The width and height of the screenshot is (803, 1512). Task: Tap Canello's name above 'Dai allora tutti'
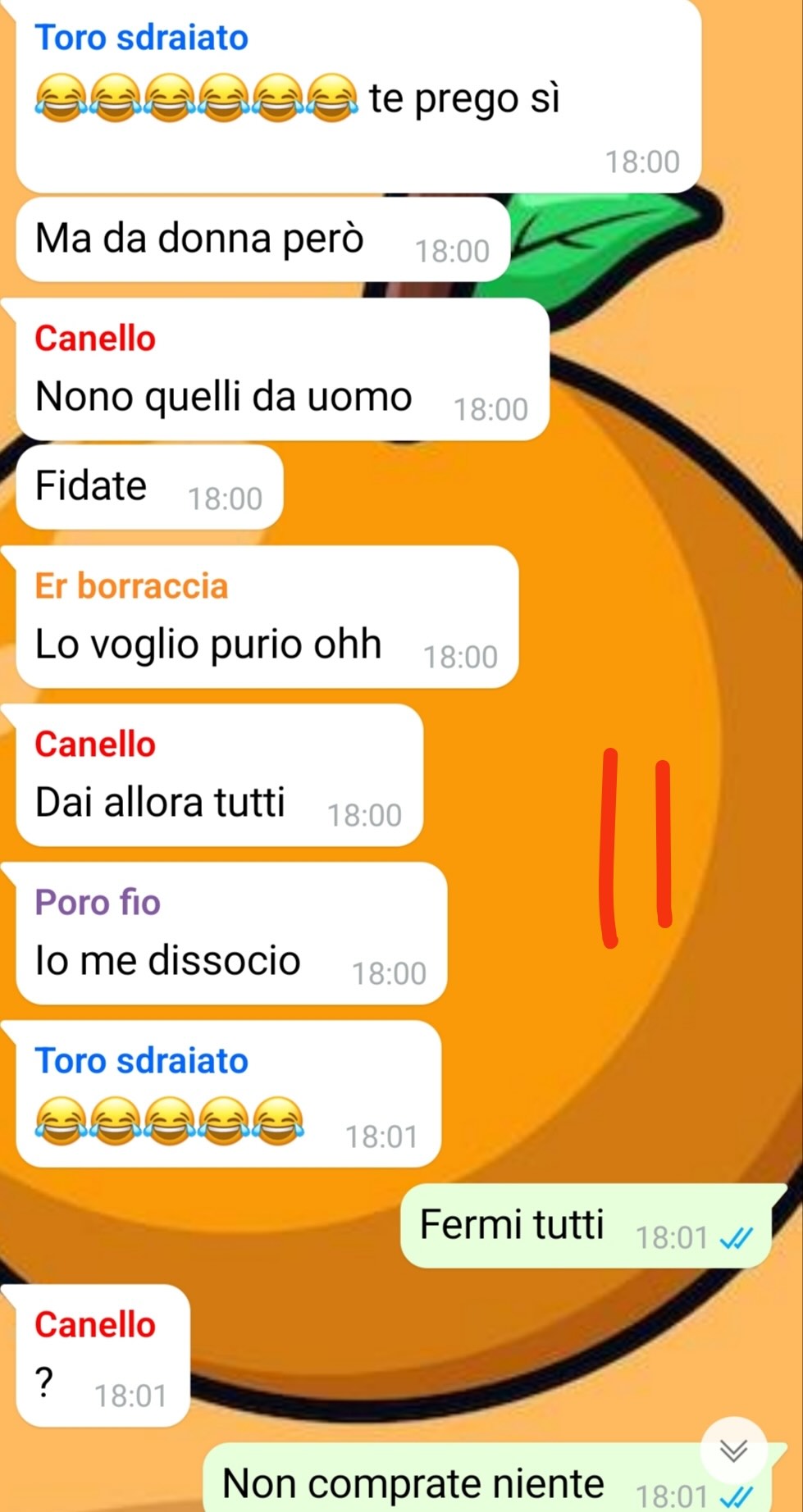click(x=95, y=745)
